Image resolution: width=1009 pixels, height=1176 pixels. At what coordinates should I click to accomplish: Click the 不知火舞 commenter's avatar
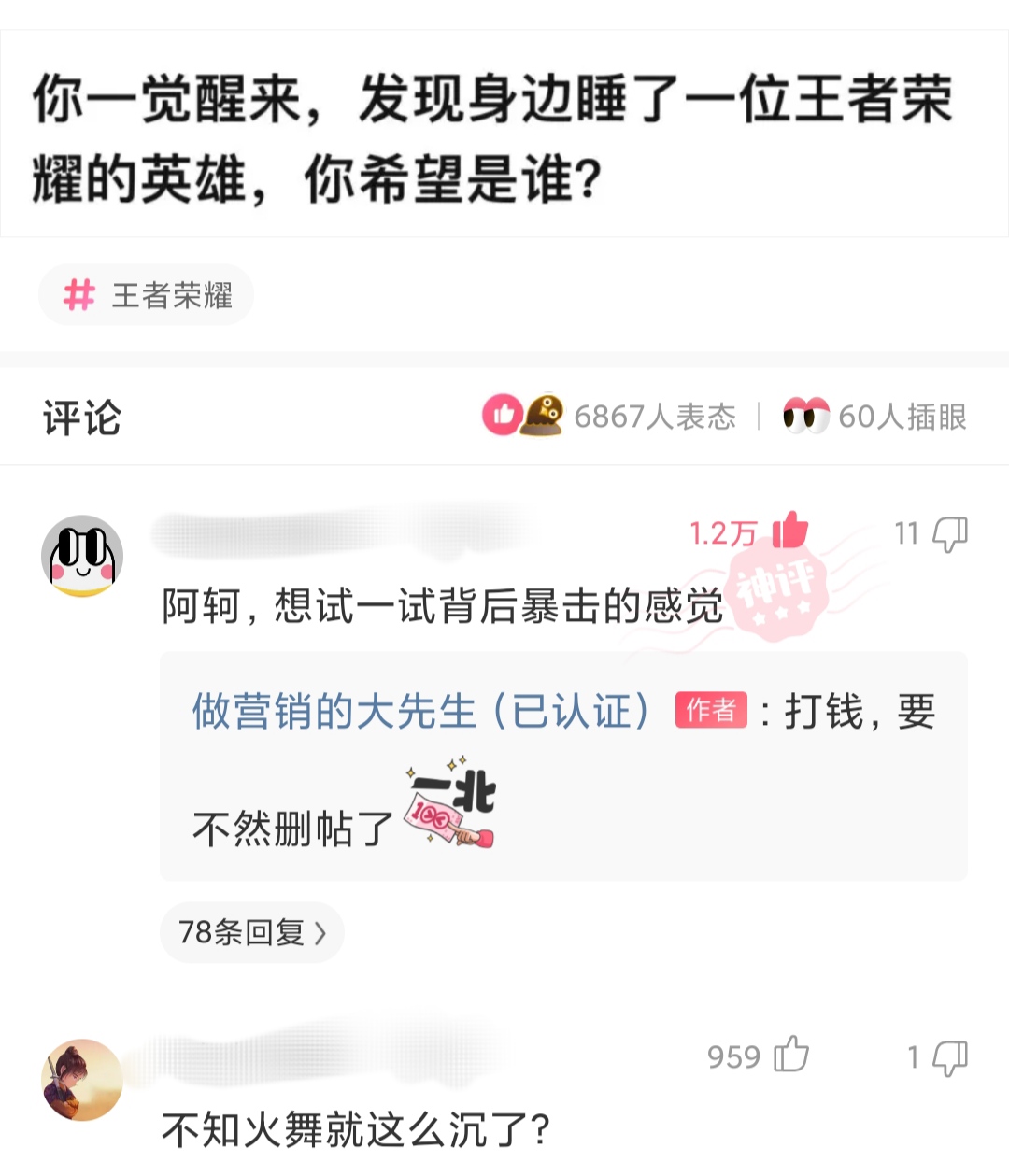tap(82, 1079)
